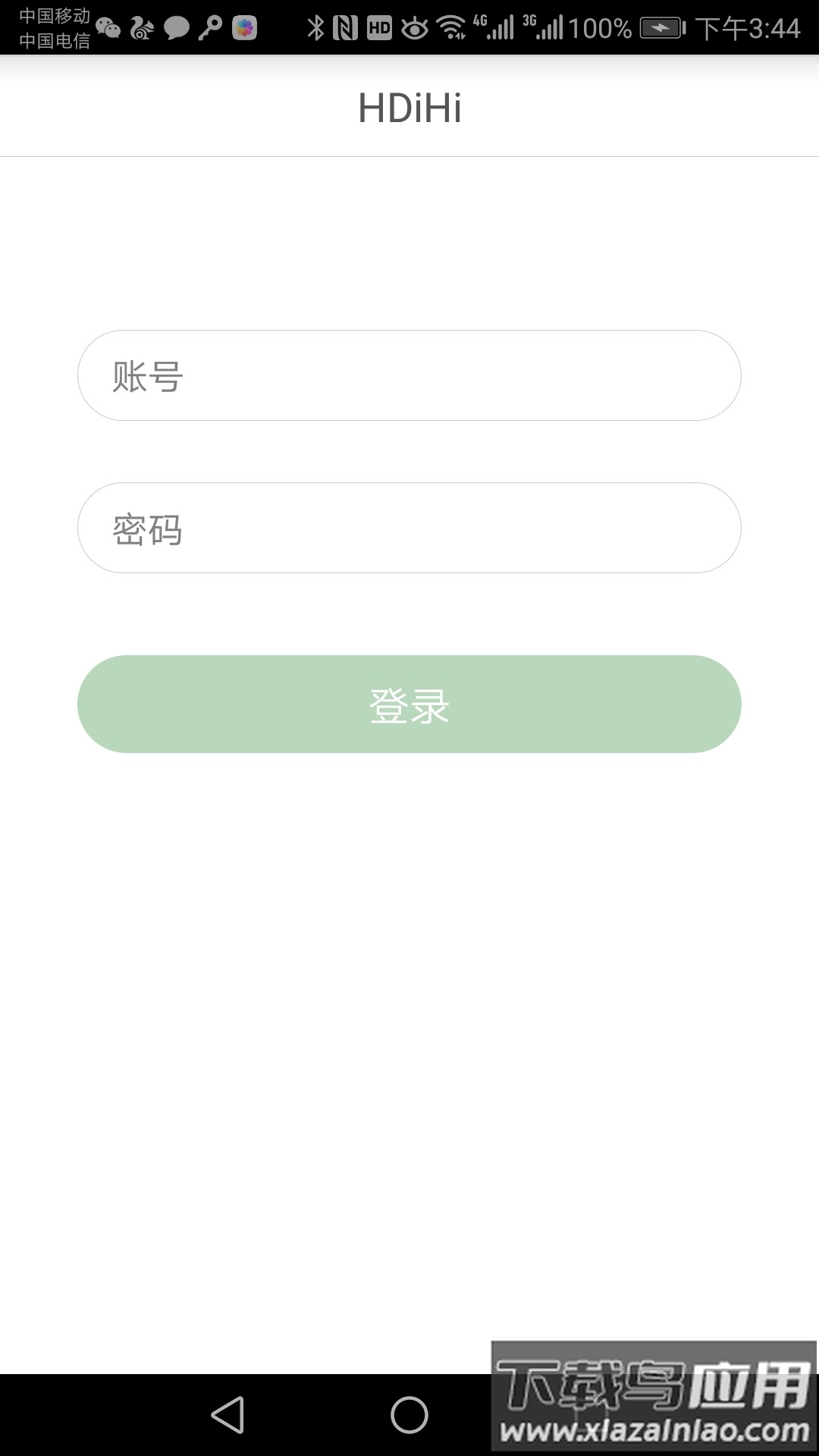Click the 密码 password input field
This screenshot has width=819, height=1456.
(x=409, y=527)
